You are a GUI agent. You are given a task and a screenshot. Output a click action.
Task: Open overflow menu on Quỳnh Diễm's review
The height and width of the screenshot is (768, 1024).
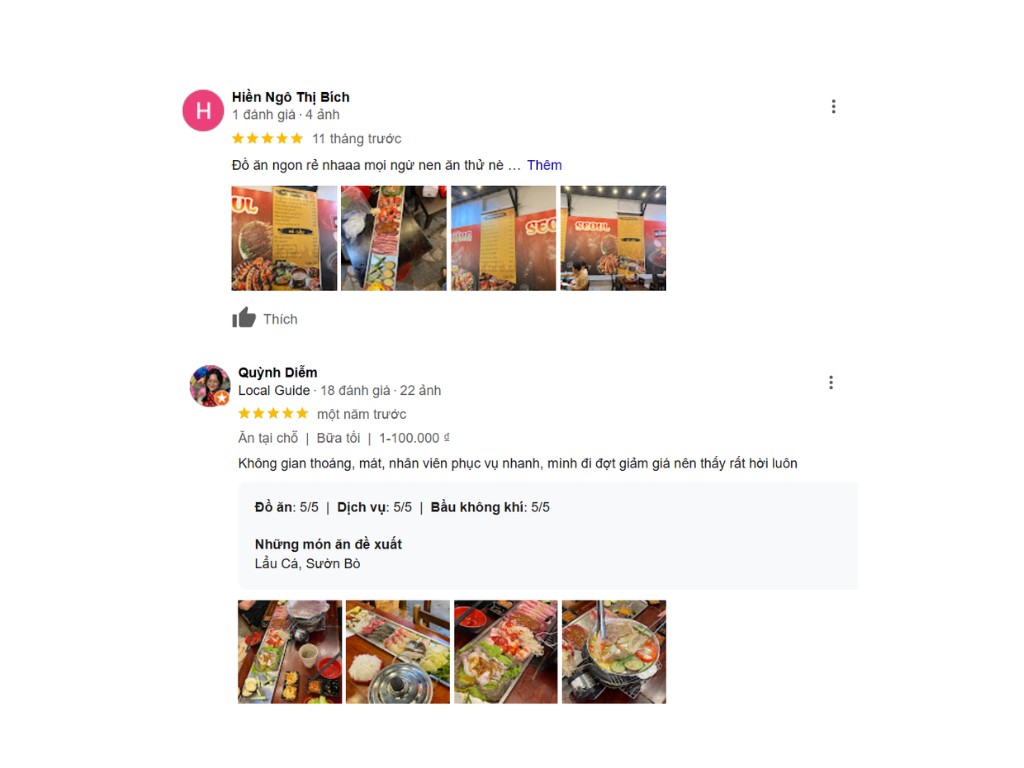coord(830,383)
